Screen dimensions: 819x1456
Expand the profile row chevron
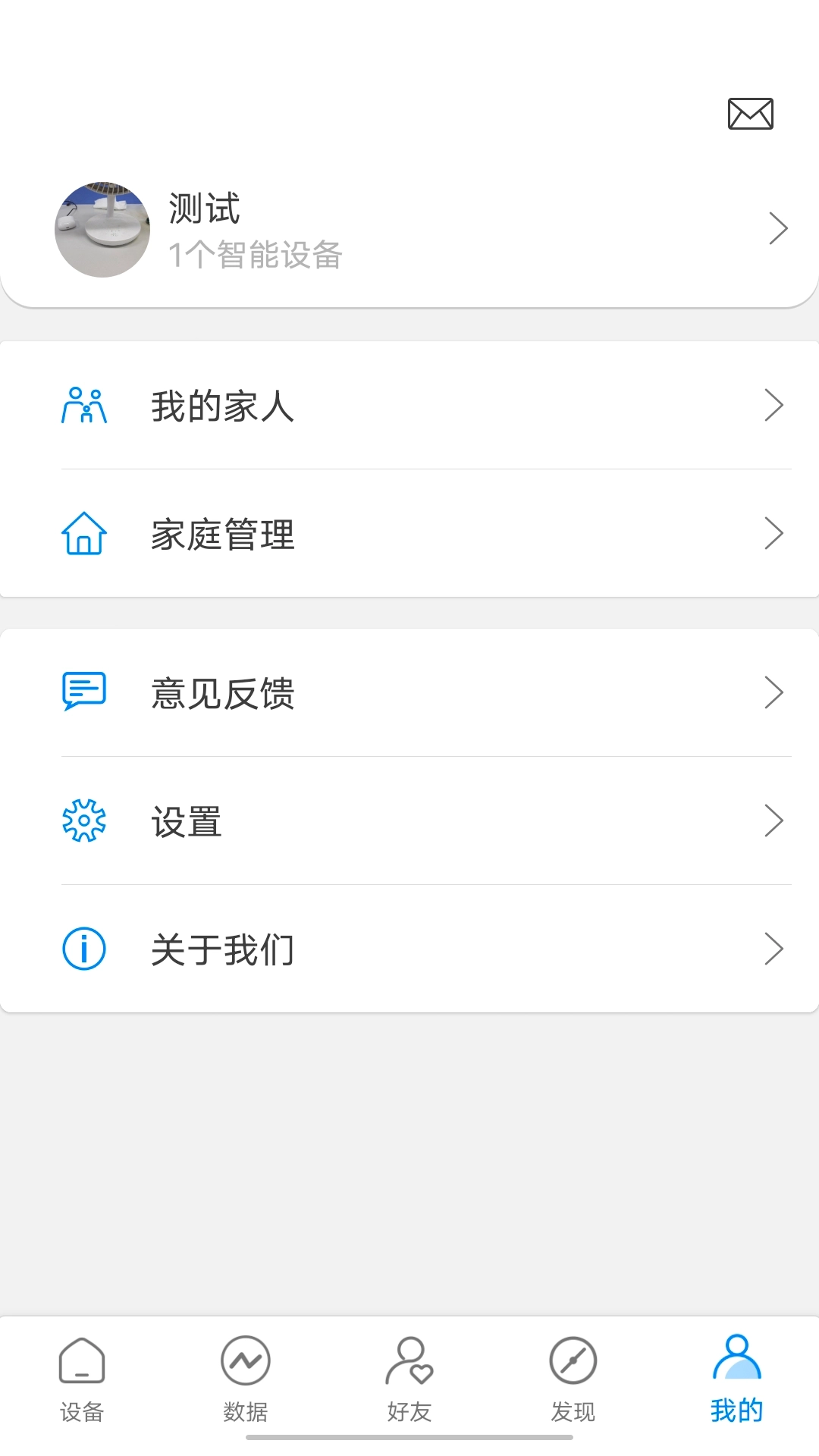pyautogui.click(x=778, y=227)
